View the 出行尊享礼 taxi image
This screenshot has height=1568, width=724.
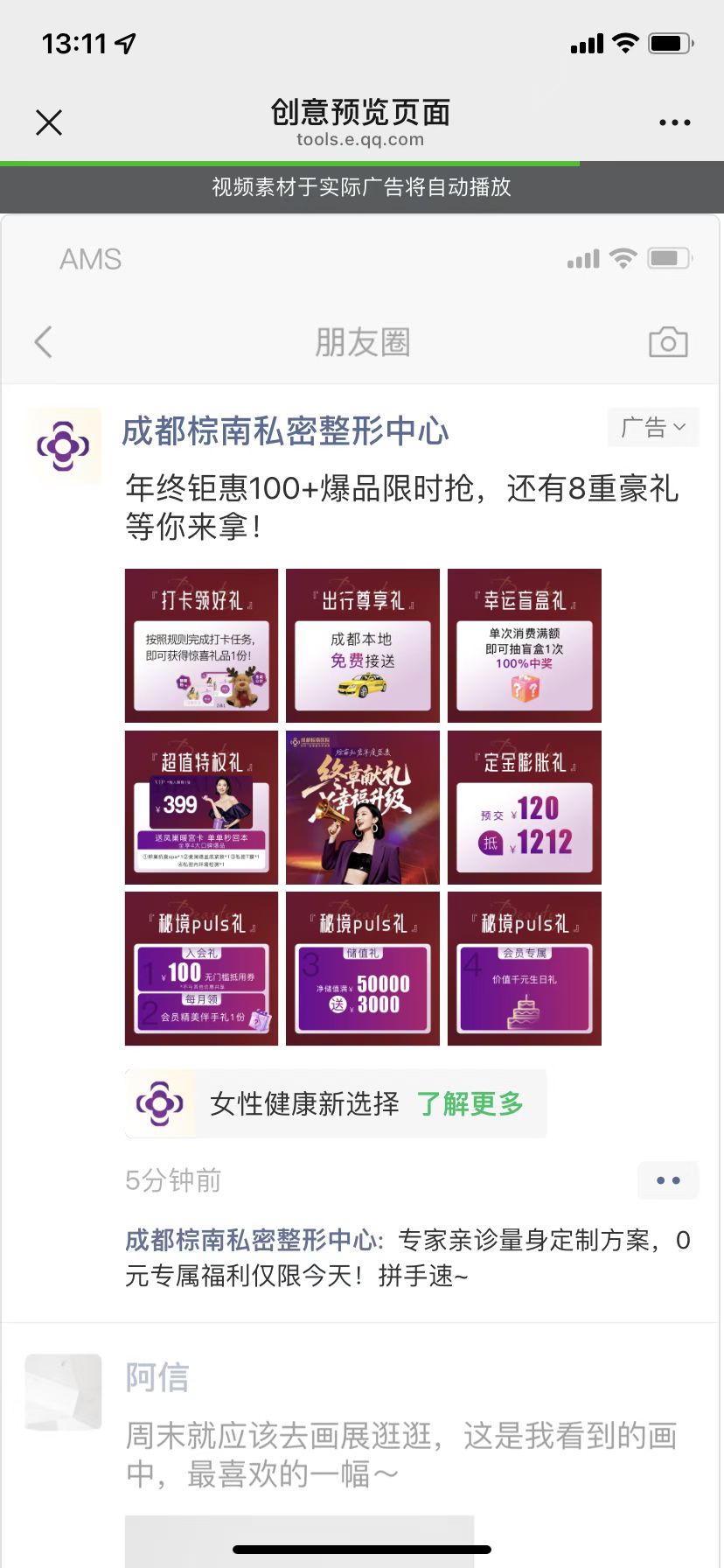tap(362, 645)
